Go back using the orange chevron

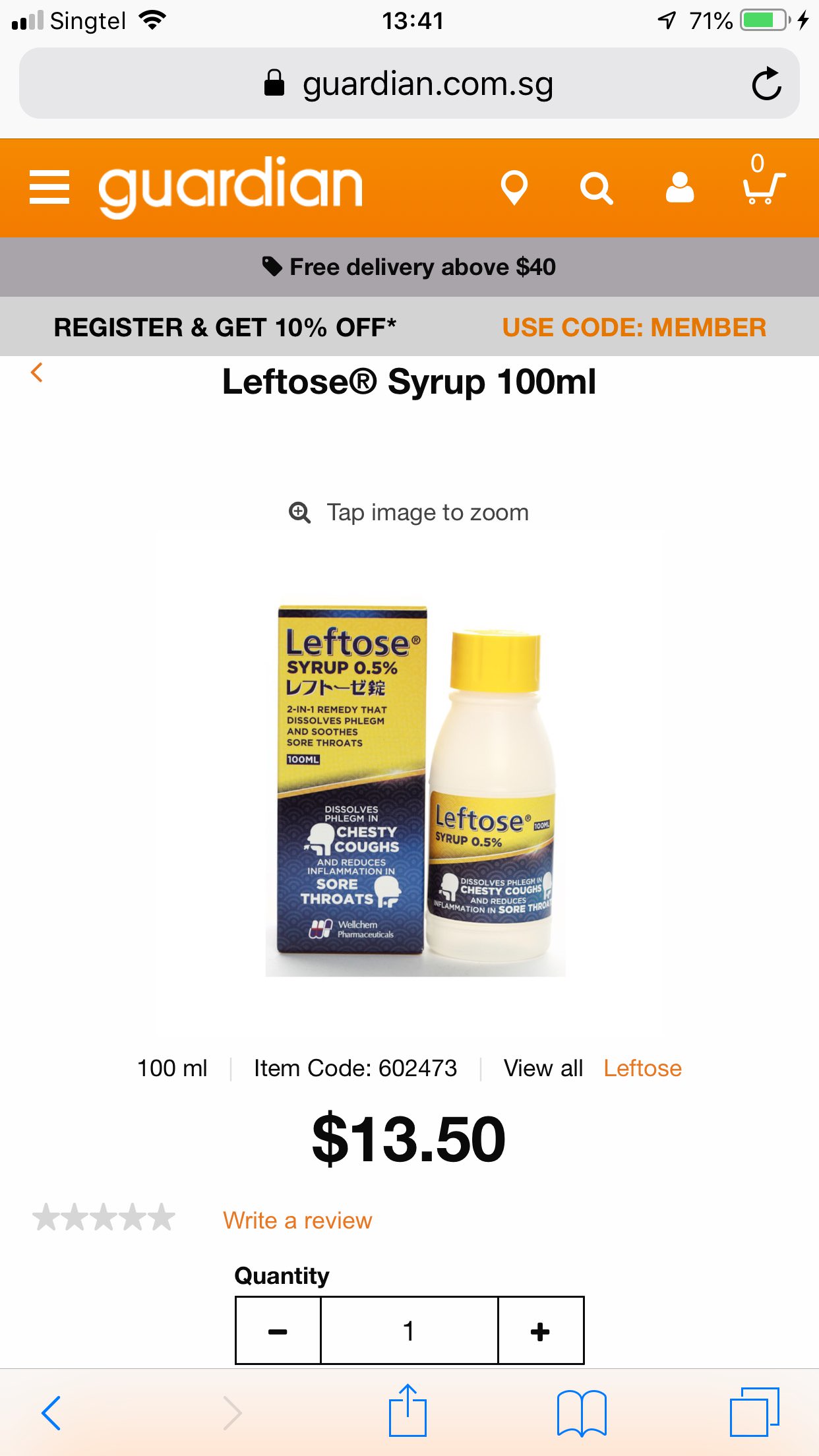tap(37, 373)
